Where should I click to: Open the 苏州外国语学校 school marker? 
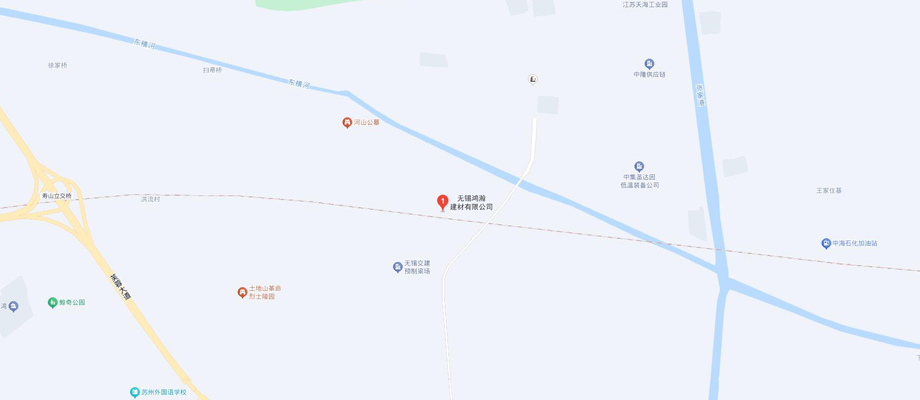(135, 392)
